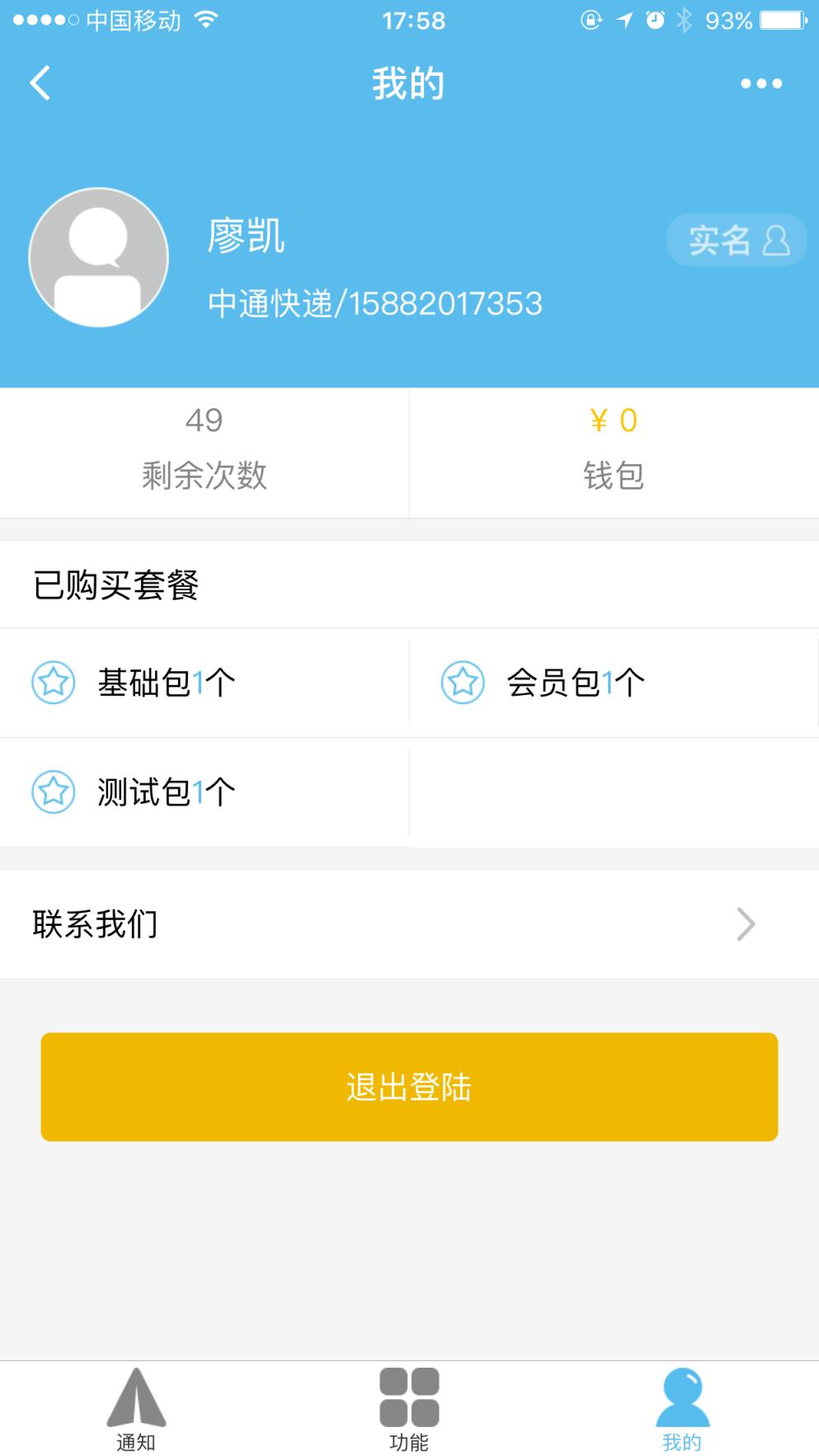The width and height of the screenshot is (819, 1456).
Task: Tap the star icon next to 基础包
Action: 53,683
